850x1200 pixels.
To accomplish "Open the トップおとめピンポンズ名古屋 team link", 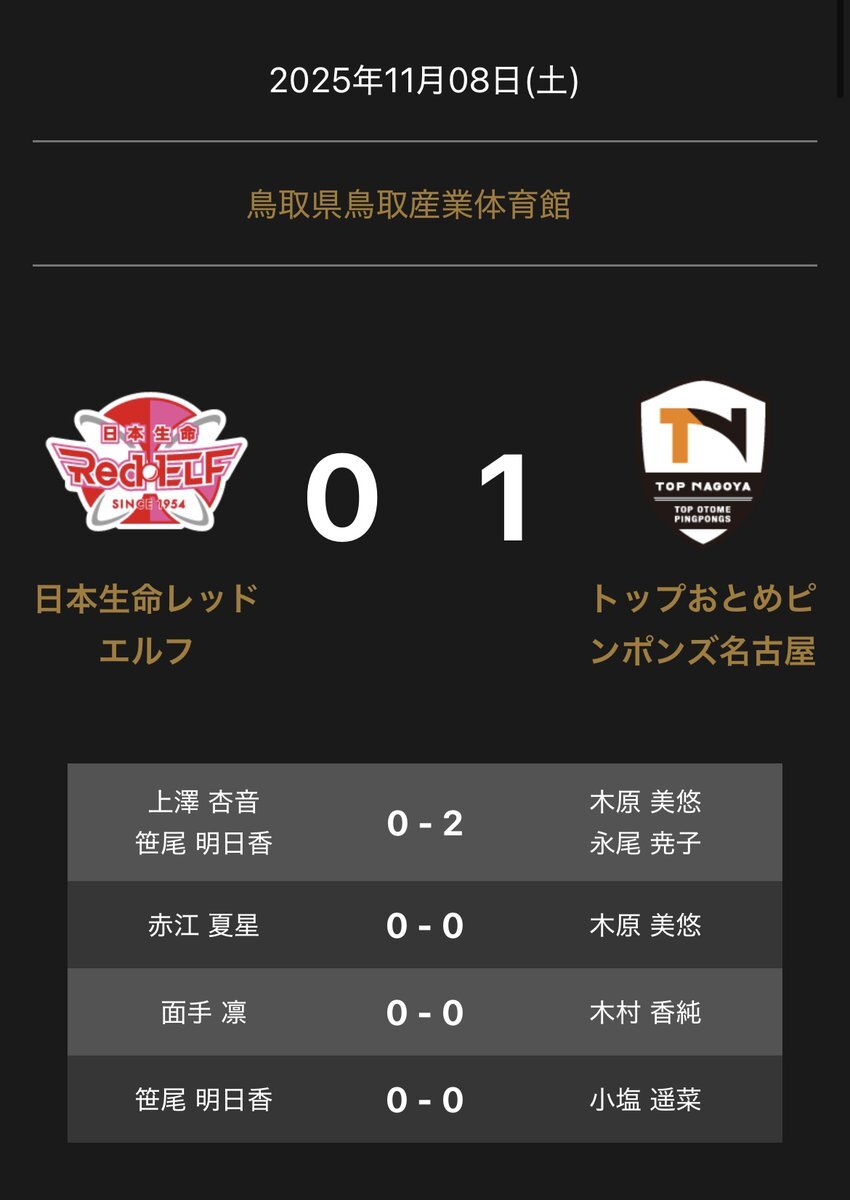I will click(703, 624).
